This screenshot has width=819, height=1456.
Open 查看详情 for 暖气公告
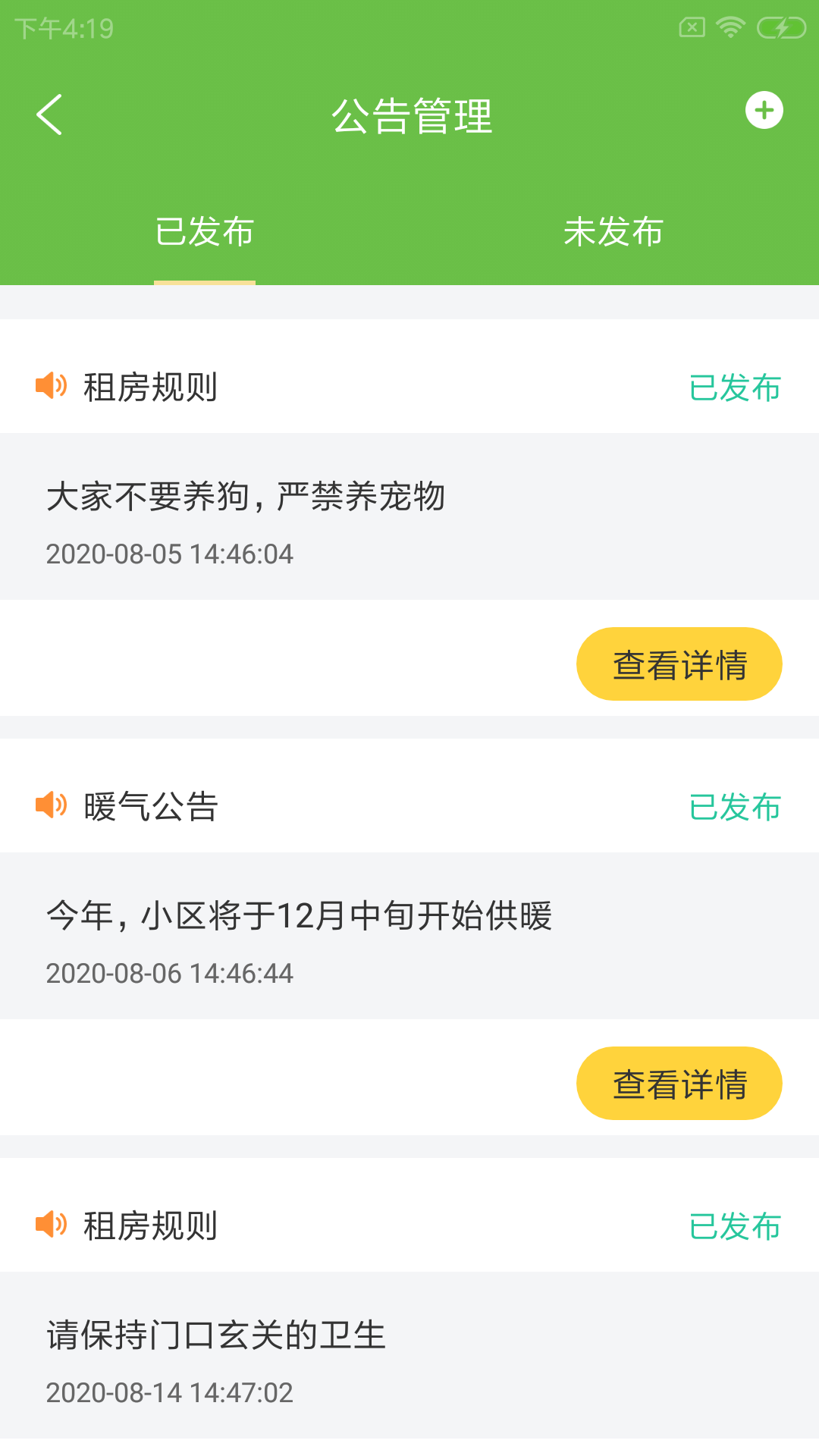pos(679,1084)
